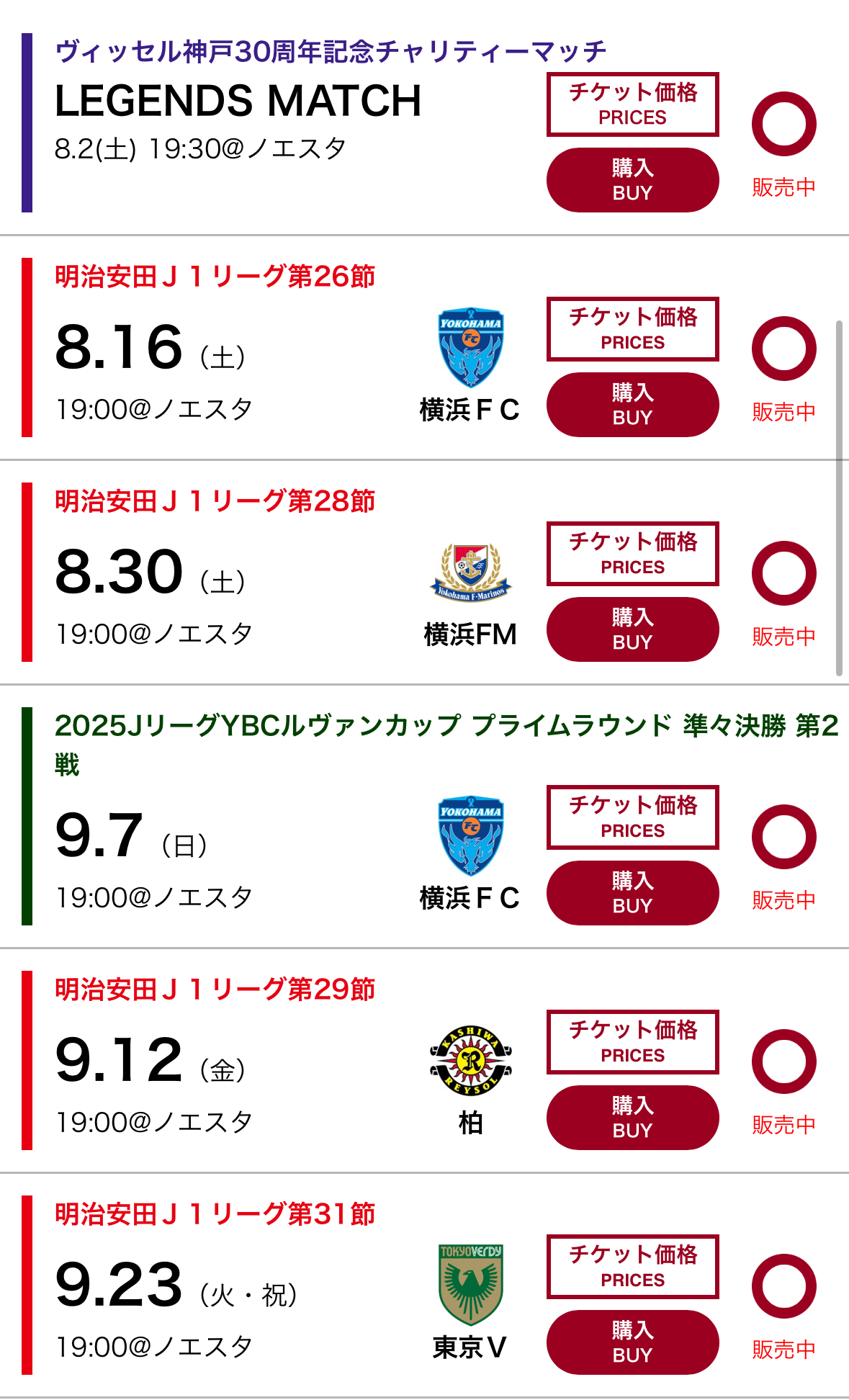
Task: View ticket prices for the LEGENDS MATCH
Action: coord(632,104)
